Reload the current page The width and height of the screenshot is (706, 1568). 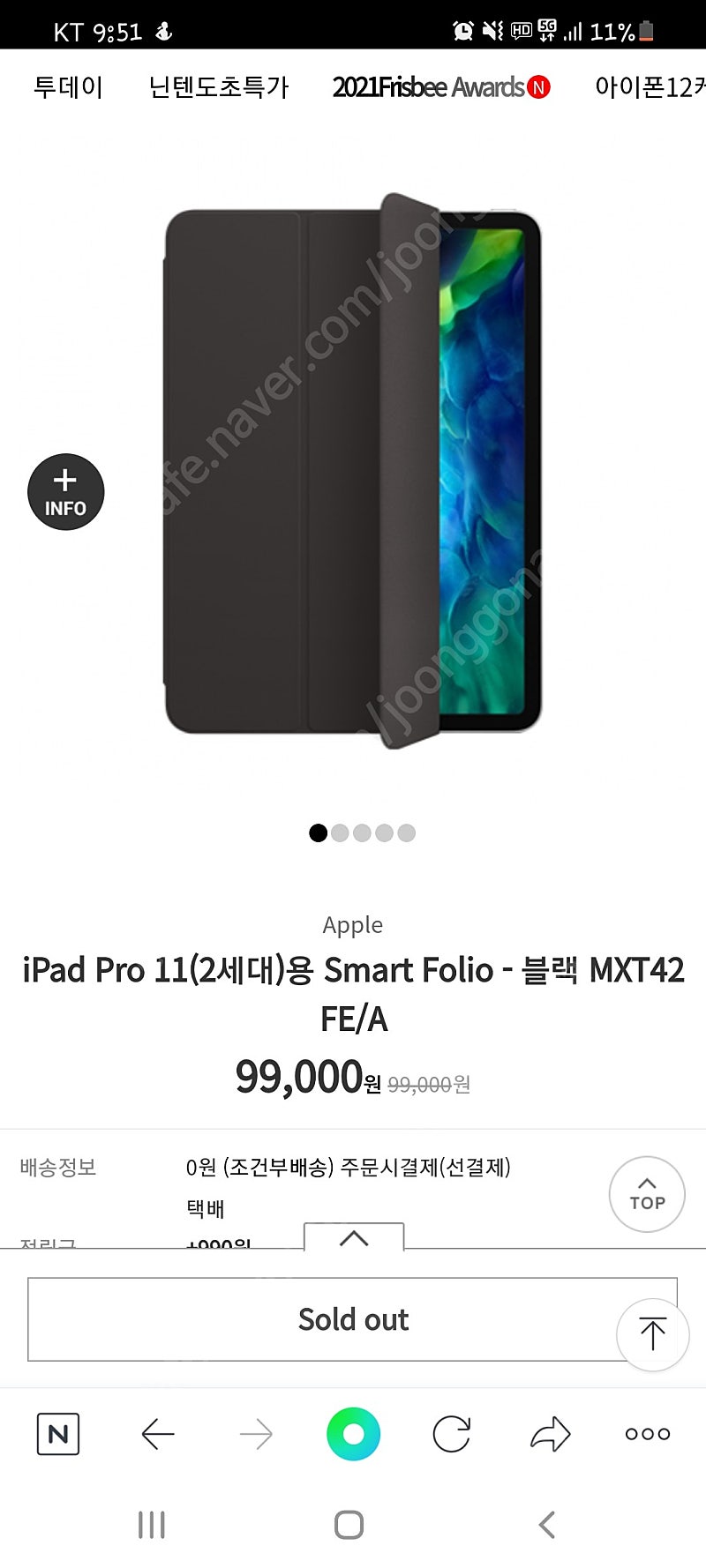452,1435
